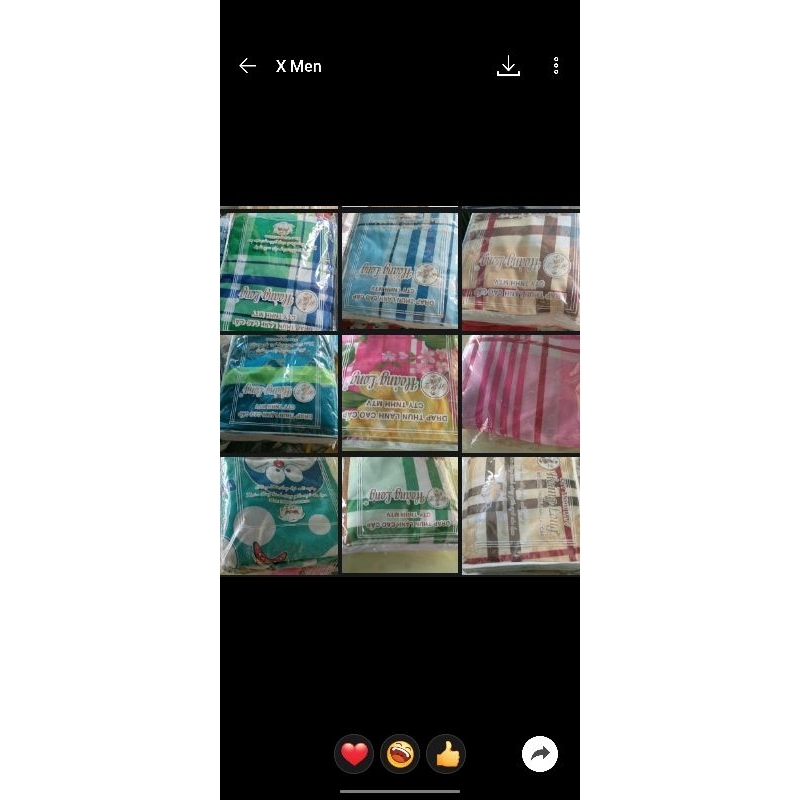This screenshot has height=800, width=800.
Task: React with the thumbs up
Action: click(x=446, y=754)
